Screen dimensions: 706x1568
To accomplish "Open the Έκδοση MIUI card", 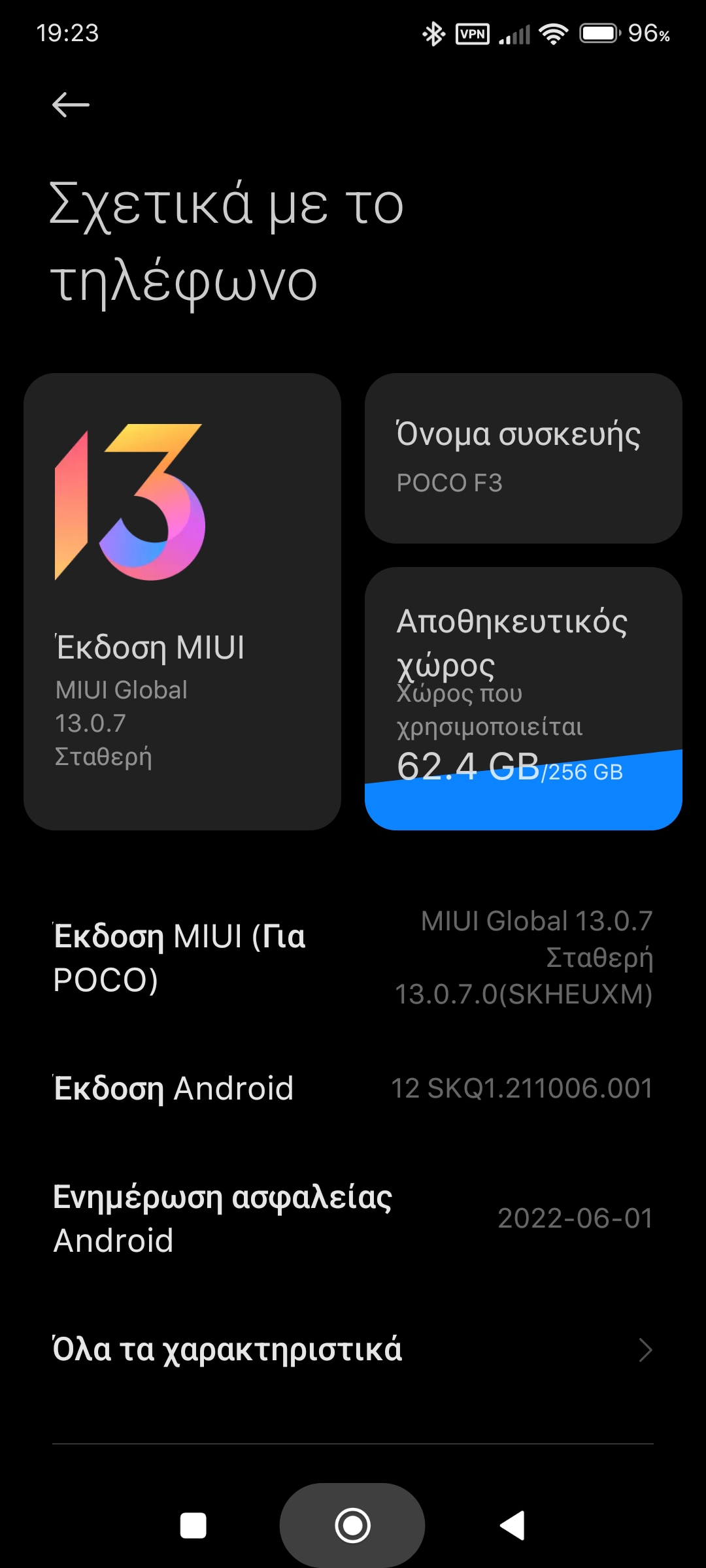I will pyautogui.click(x=182, y=601).
